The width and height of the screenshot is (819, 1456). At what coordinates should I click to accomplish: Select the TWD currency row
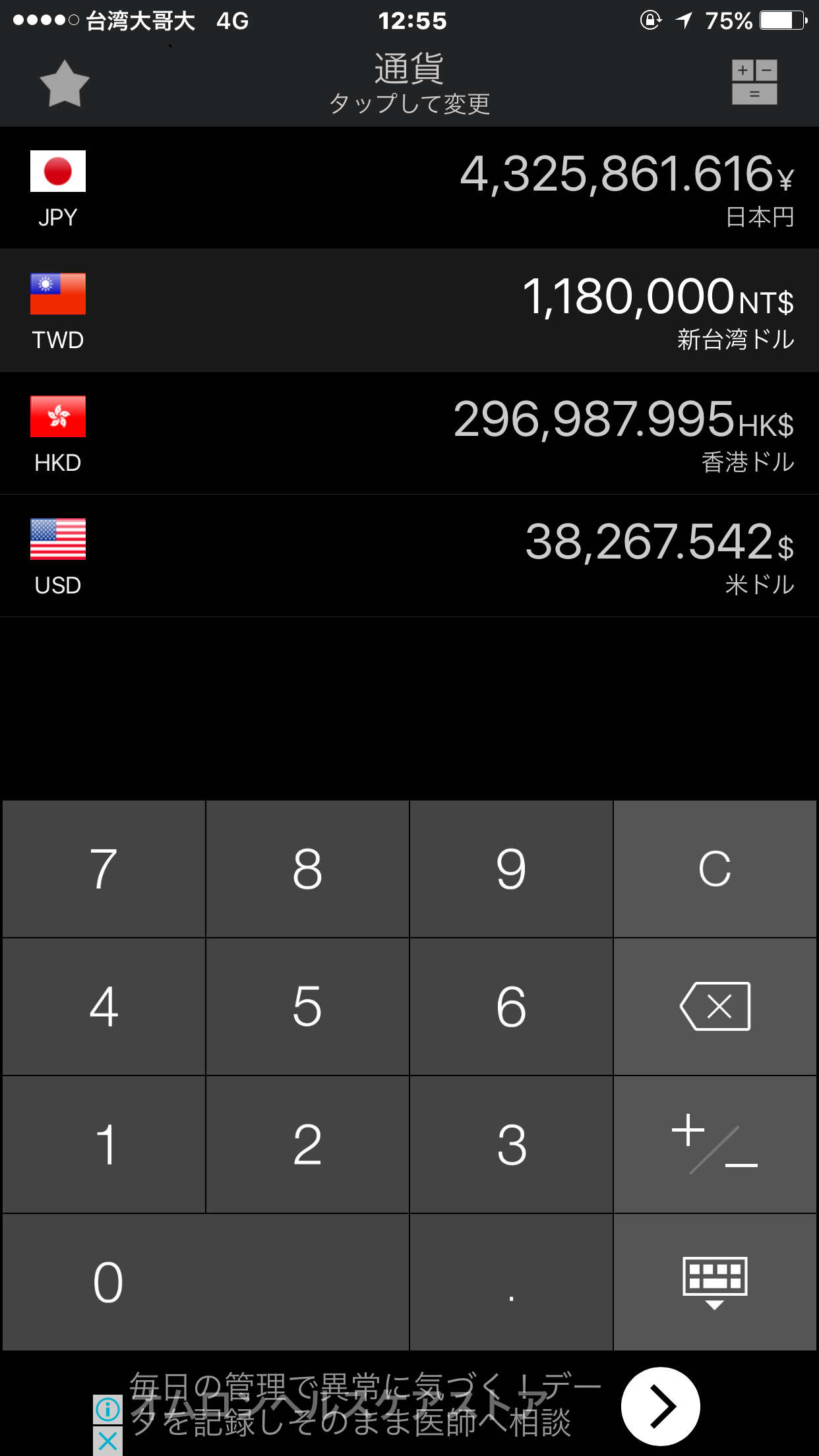(x=409, y=311)
